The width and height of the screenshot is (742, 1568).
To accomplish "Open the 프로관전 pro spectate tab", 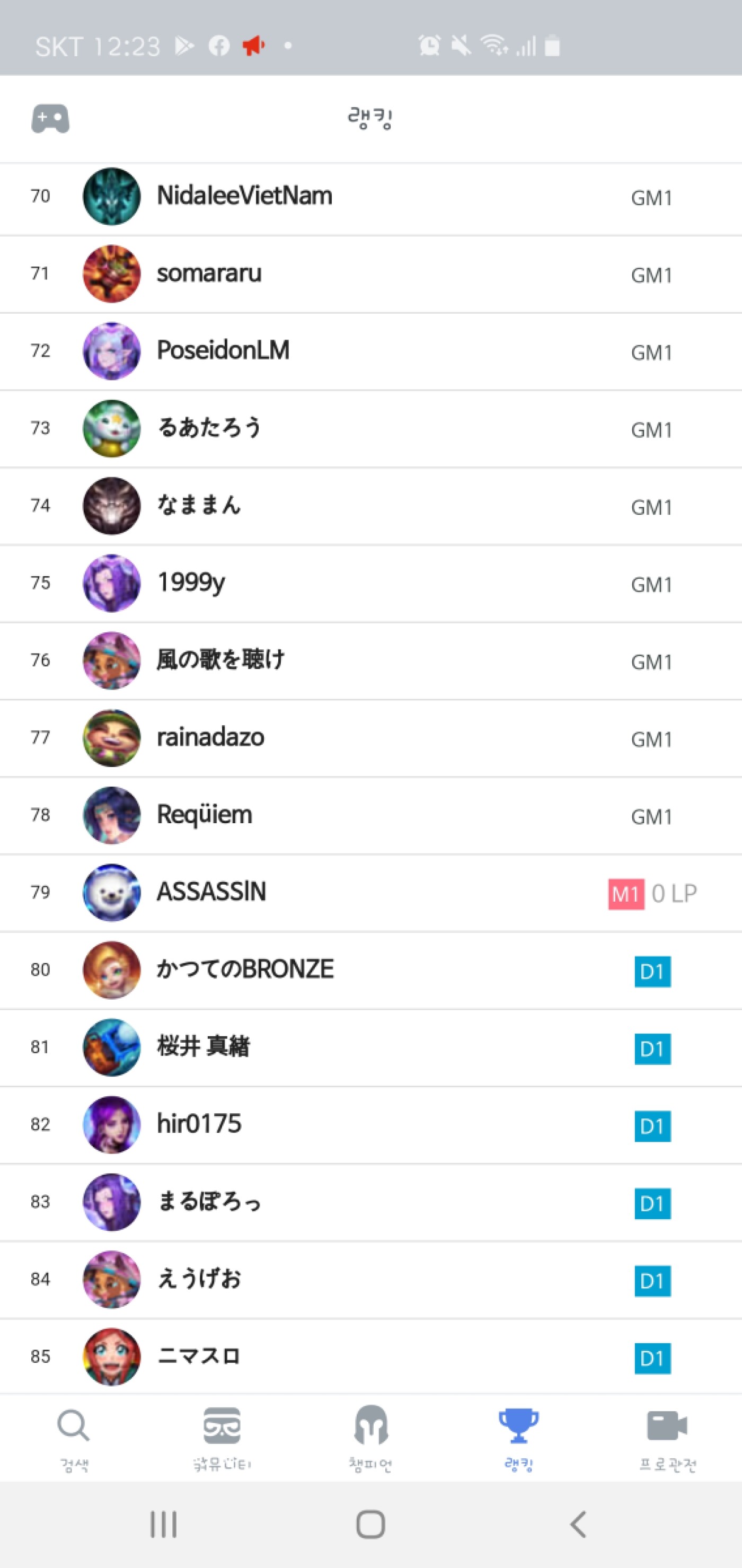I will [667, 1438].
